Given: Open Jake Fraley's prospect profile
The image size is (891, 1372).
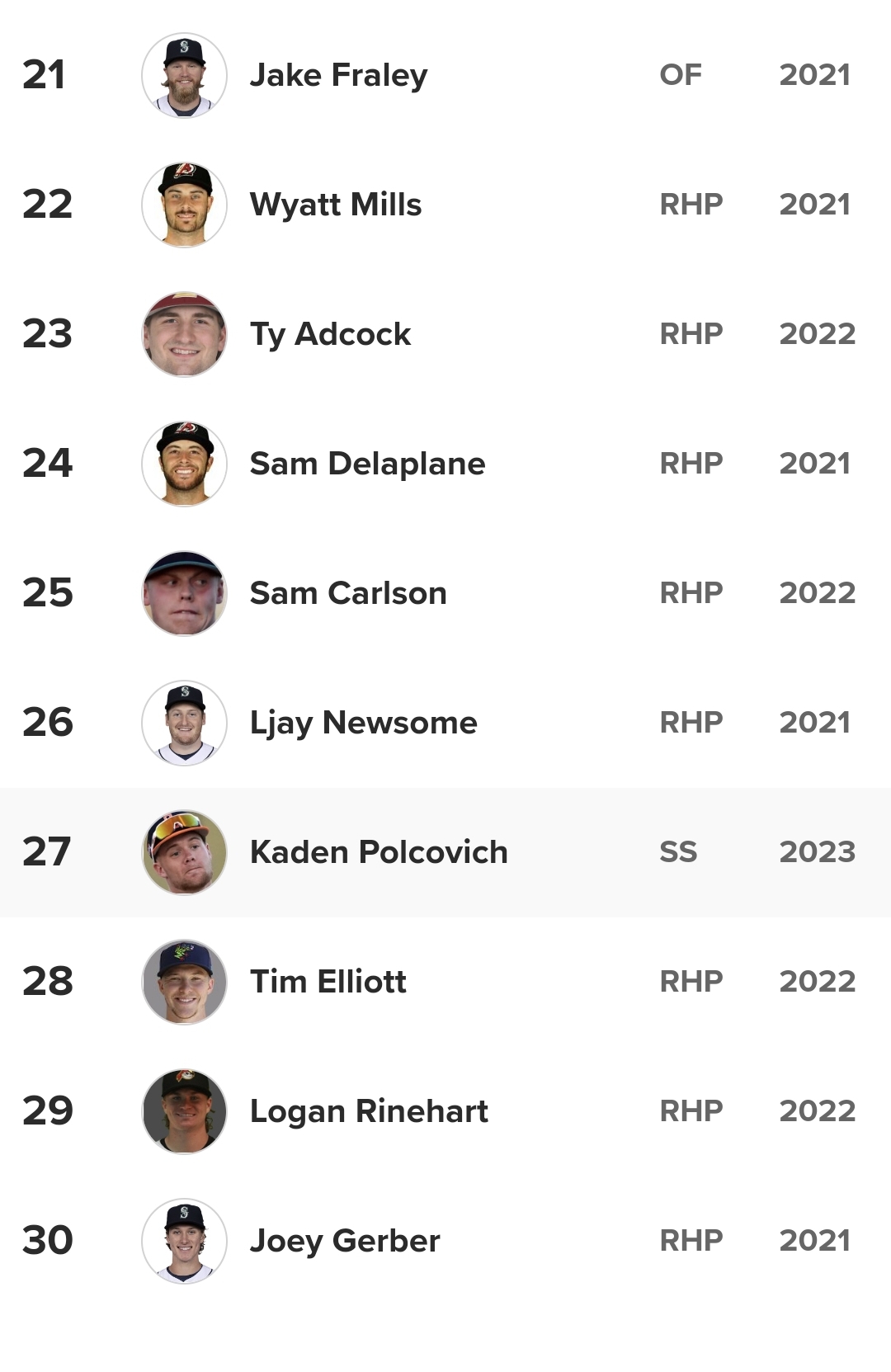Looking at the screenshot, I should pyautogui.click(x=338, y=75).
